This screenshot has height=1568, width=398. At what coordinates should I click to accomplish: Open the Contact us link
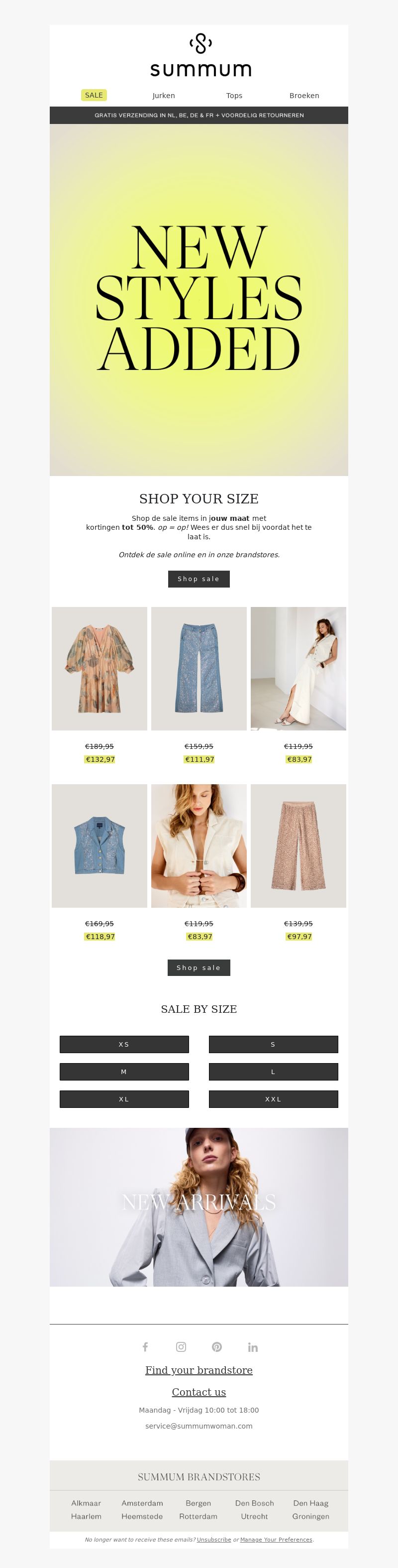(x=199, y=1392)
